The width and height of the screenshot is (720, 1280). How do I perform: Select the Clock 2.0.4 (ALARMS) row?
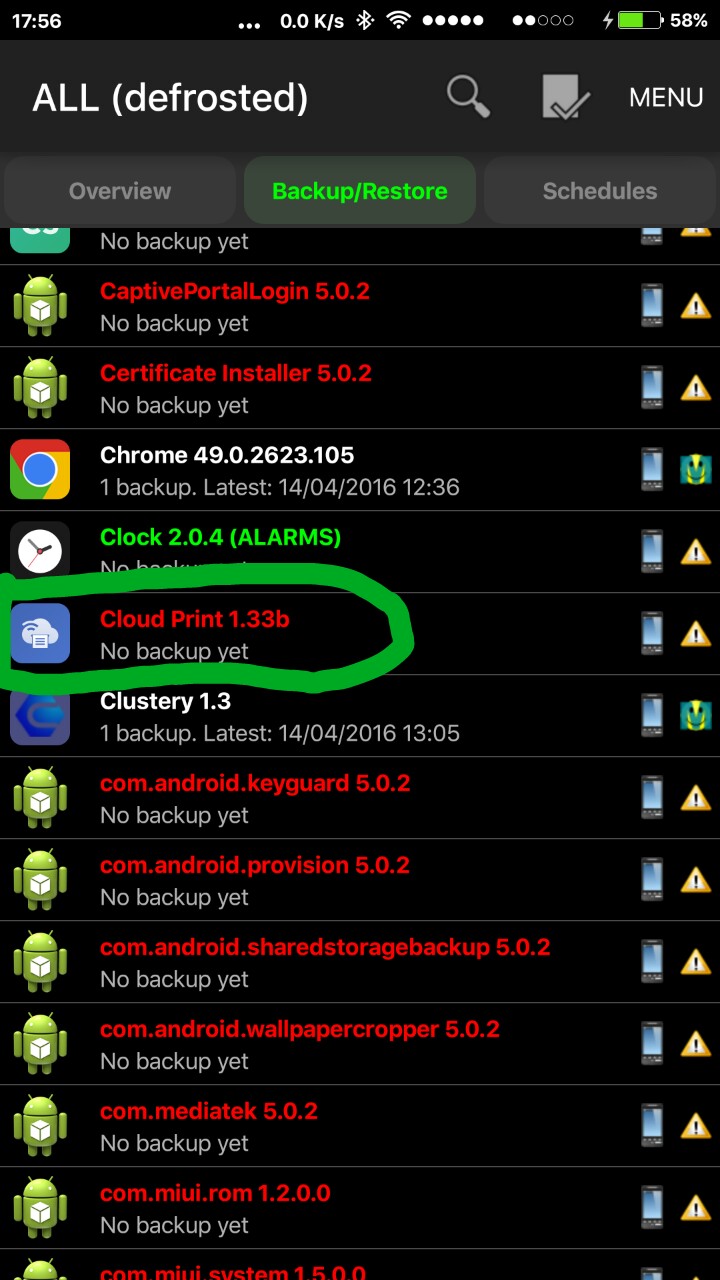pos(360,552)
